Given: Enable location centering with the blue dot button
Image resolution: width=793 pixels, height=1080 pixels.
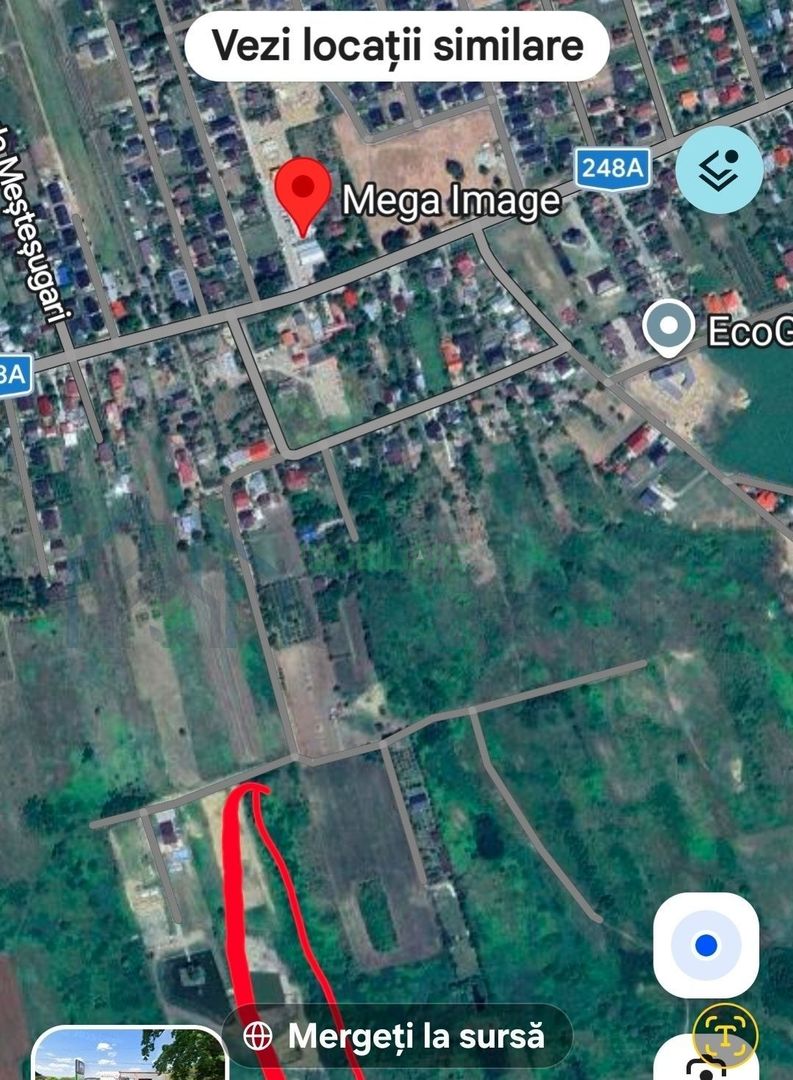Looking at the screenshot, I should tap(706, 944).
